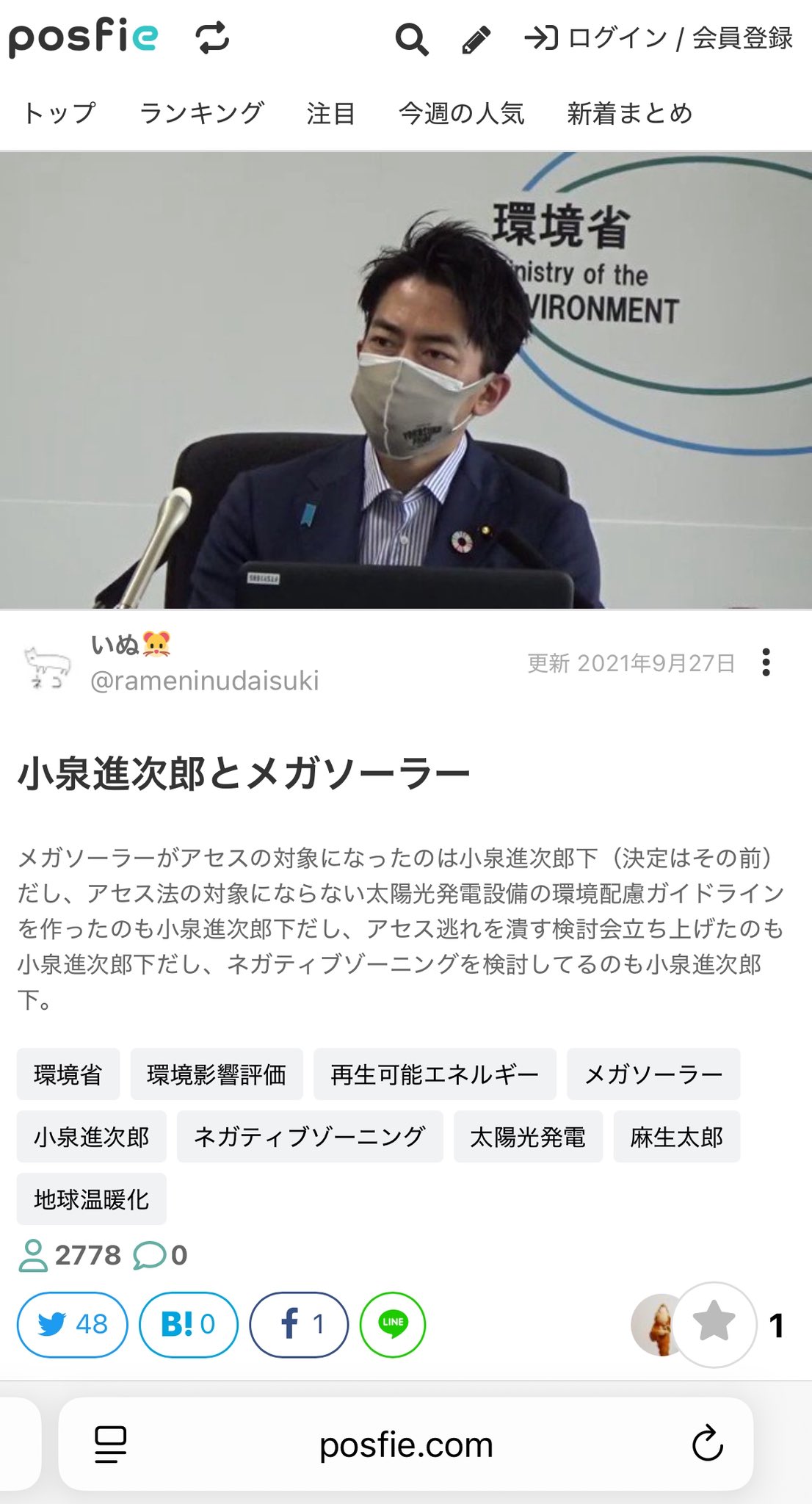The height and width of the screenshot is (1504, 812).
Task: Share to Twitter with the 48 button
Action: click(72, 1324)
